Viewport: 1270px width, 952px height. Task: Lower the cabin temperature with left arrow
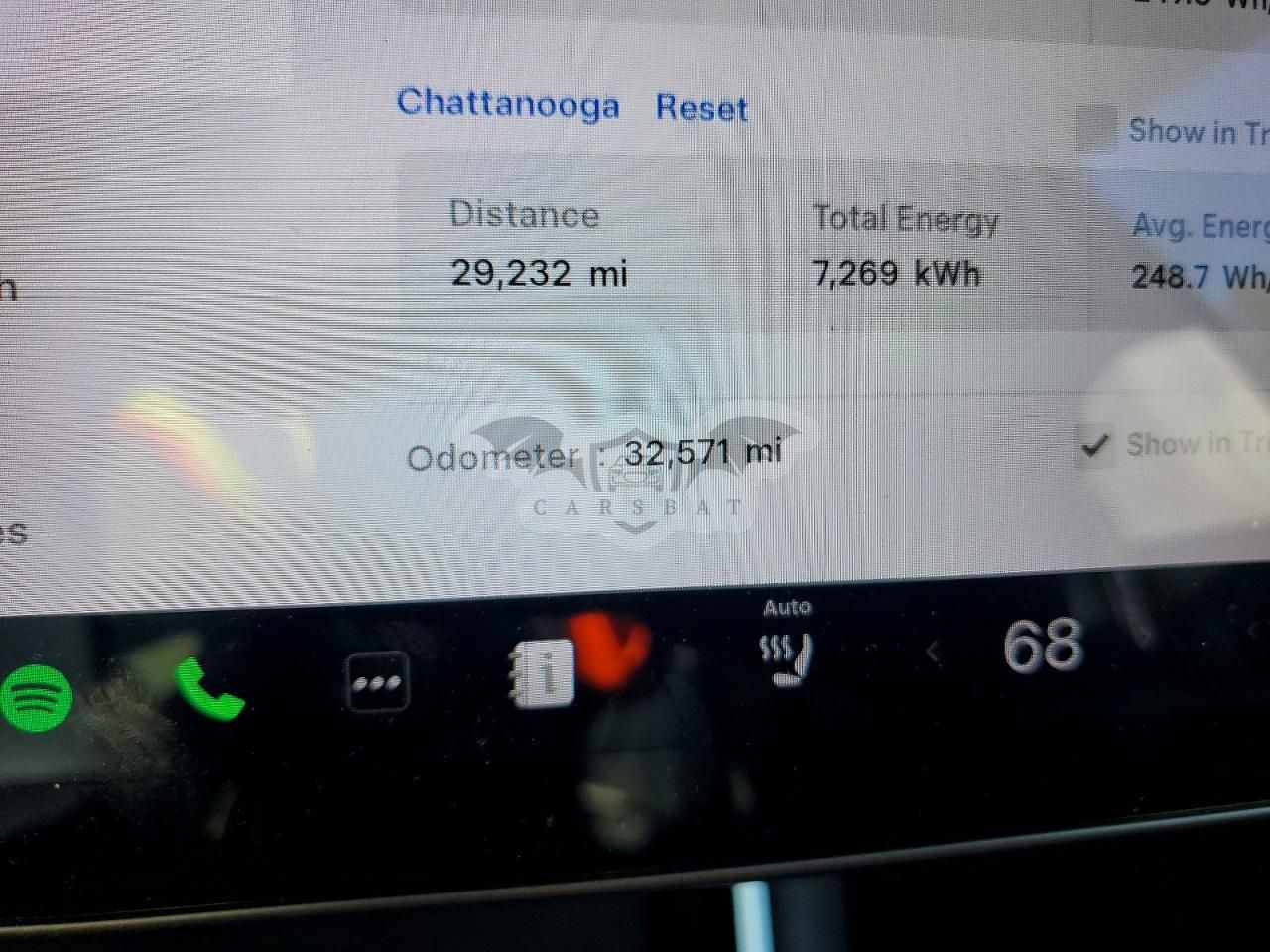click(933, 652)
